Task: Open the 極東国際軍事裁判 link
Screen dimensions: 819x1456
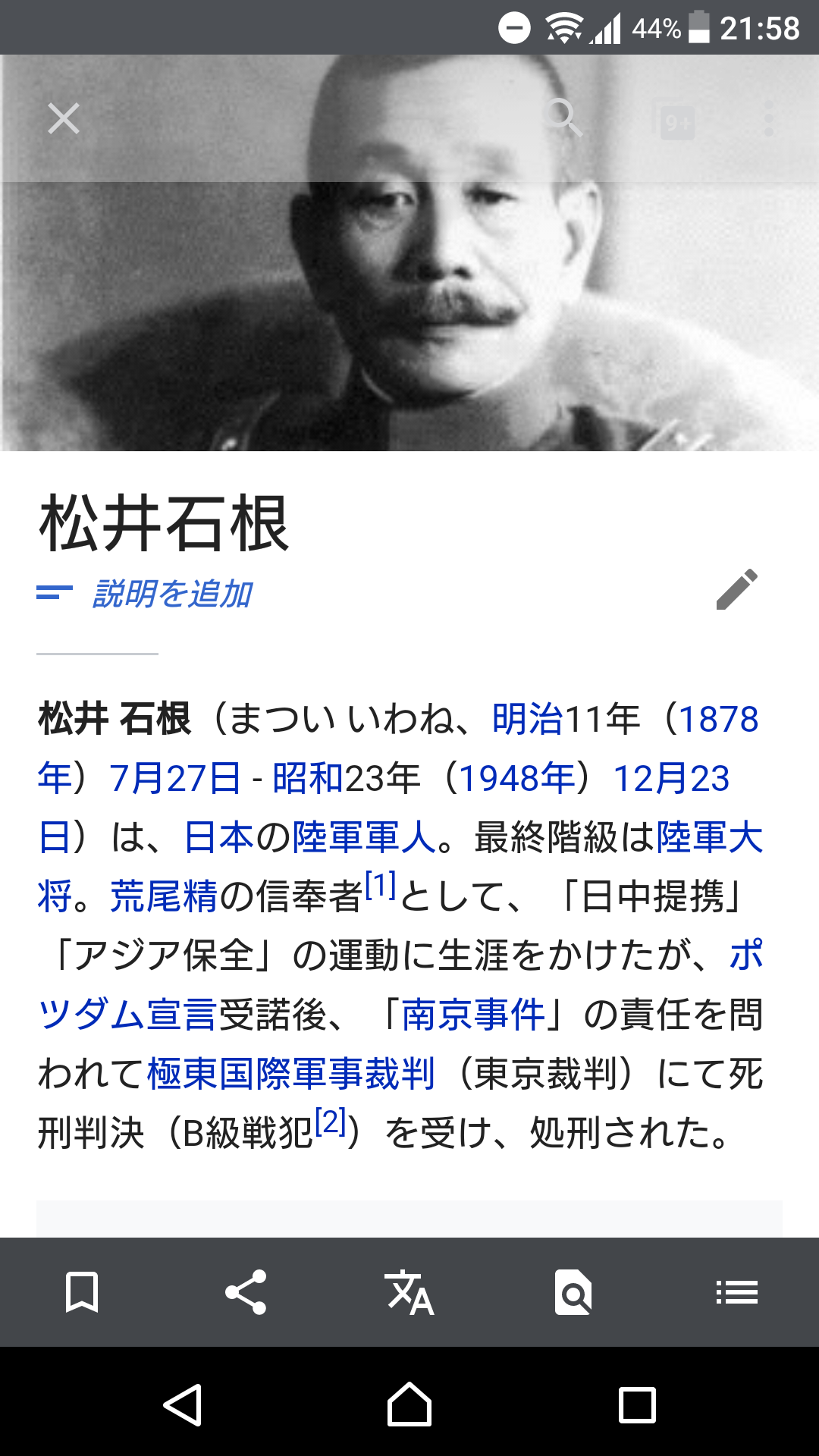Action: click(x=291, y=1074)
